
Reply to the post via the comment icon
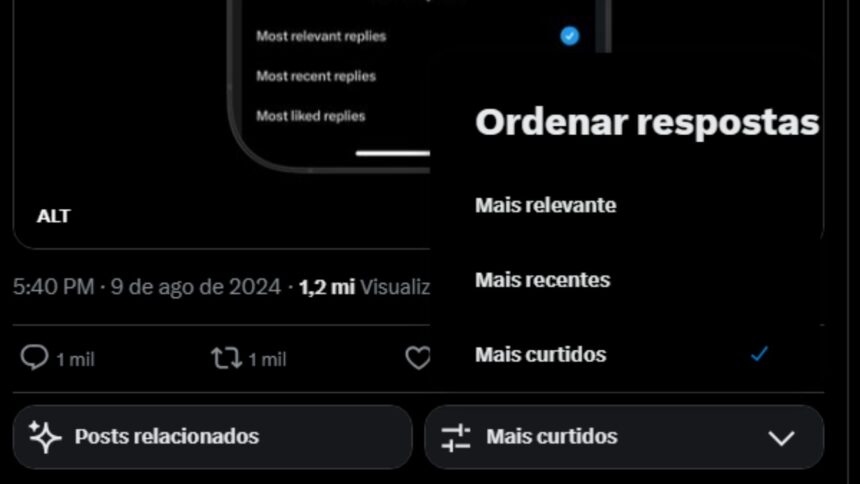pos(35,358)
